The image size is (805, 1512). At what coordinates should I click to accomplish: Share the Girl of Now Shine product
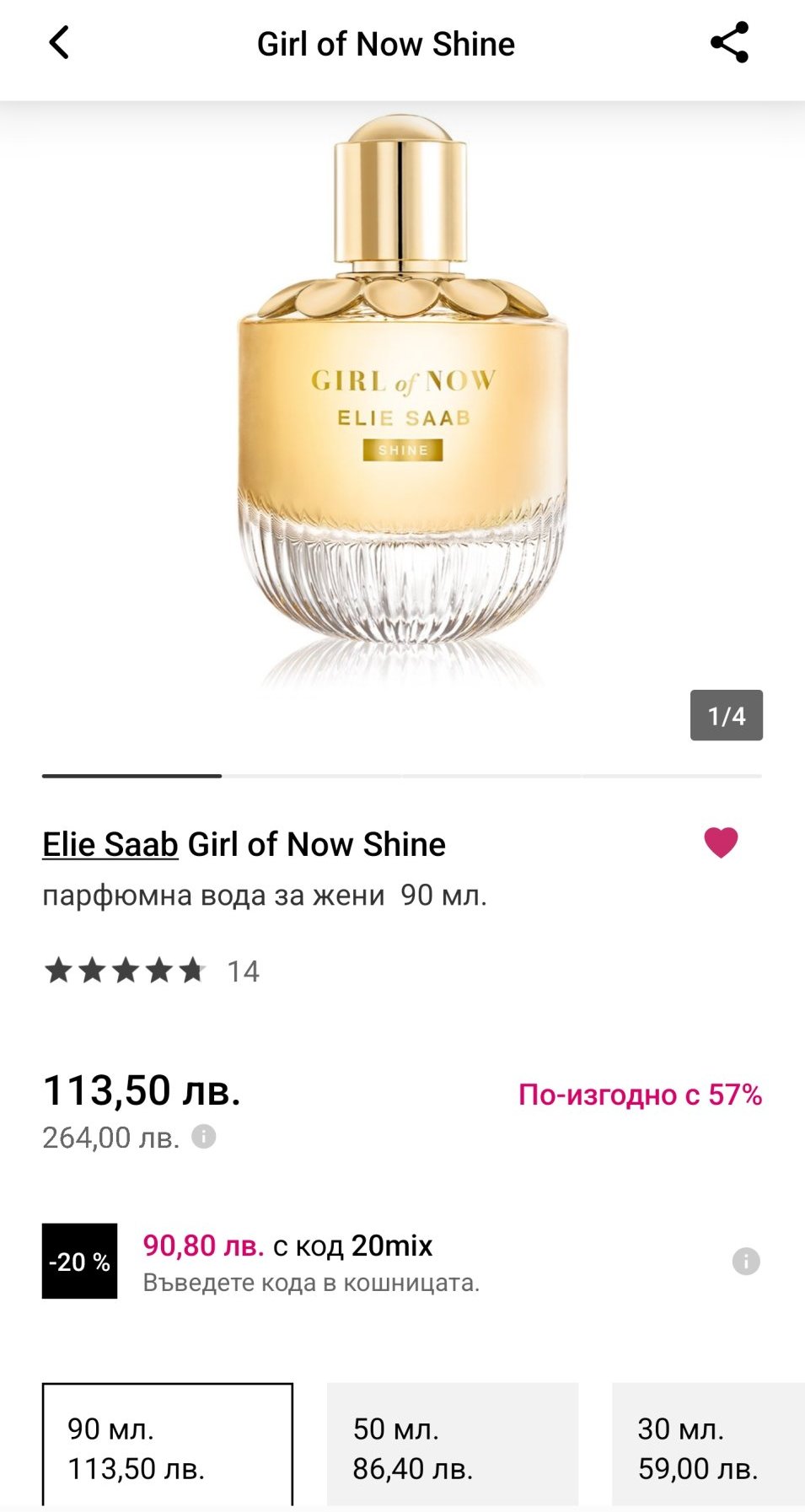point(729,42)
